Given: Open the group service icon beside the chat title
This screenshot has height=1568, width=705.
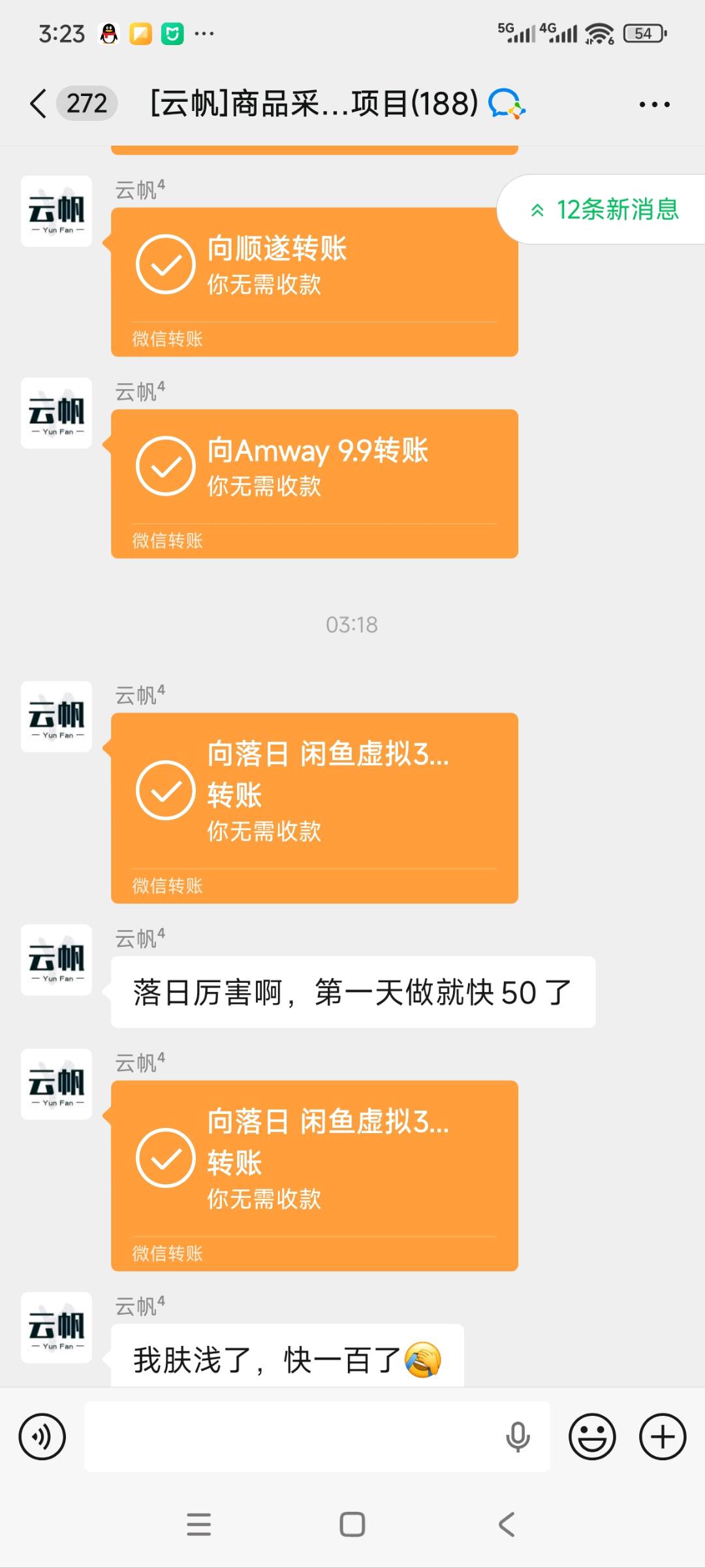Looking at the screenshot, I should (x=507, y=103).
